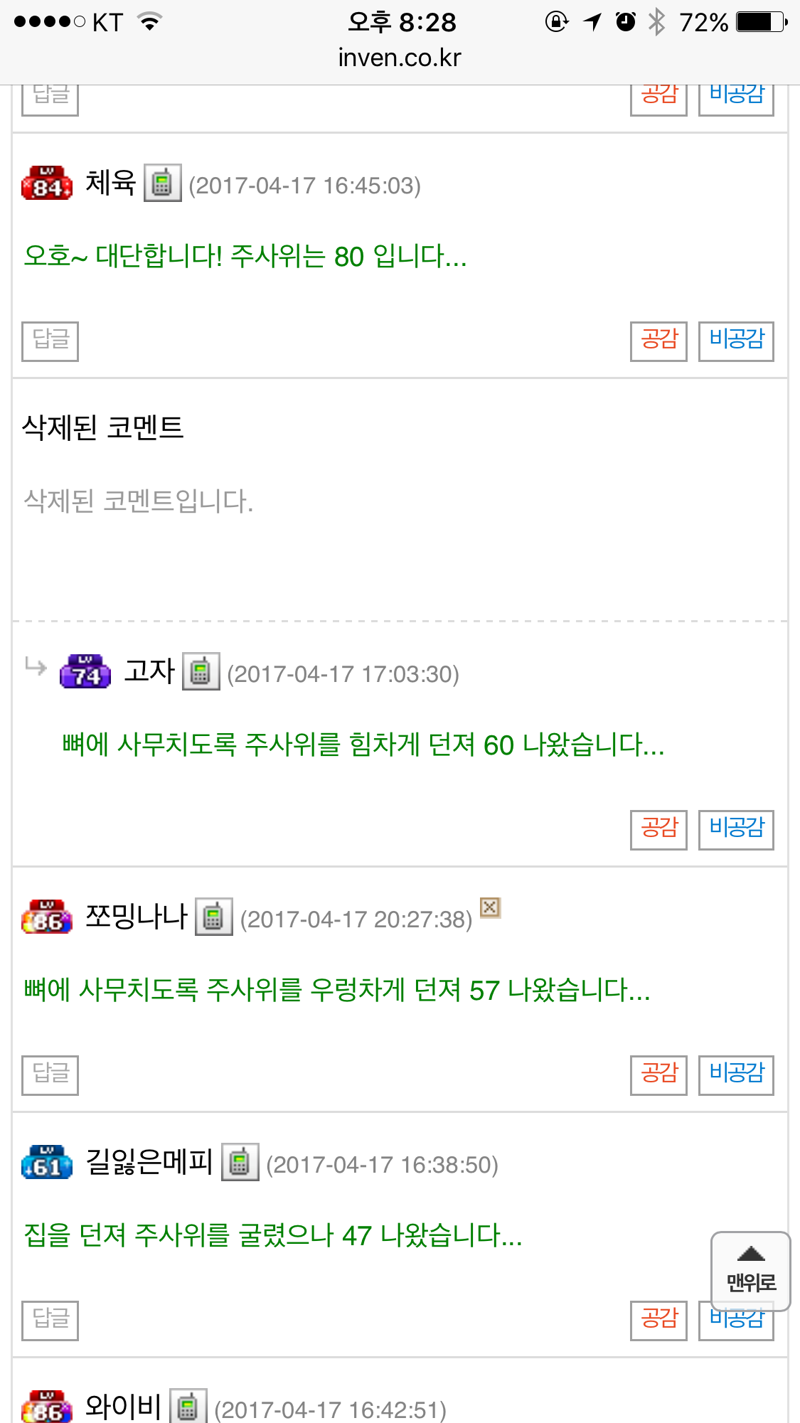Open 고자's user profile
Image resolution: width=800 pixels, height=1423 pixels.
(x=148, y=672)
